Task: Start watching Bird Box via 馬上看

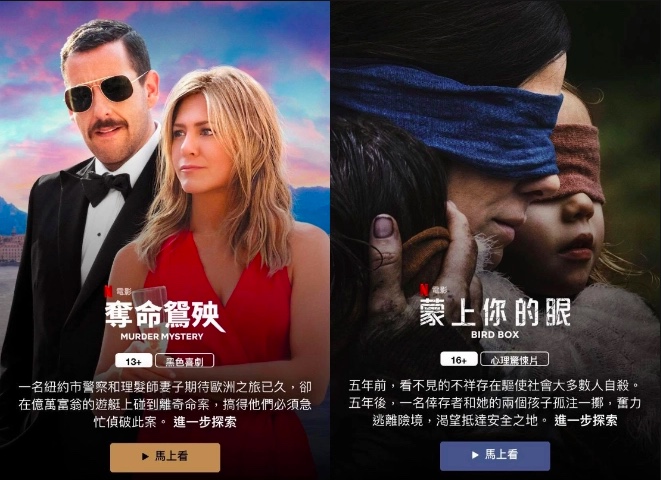Action: tap(495, 456)
